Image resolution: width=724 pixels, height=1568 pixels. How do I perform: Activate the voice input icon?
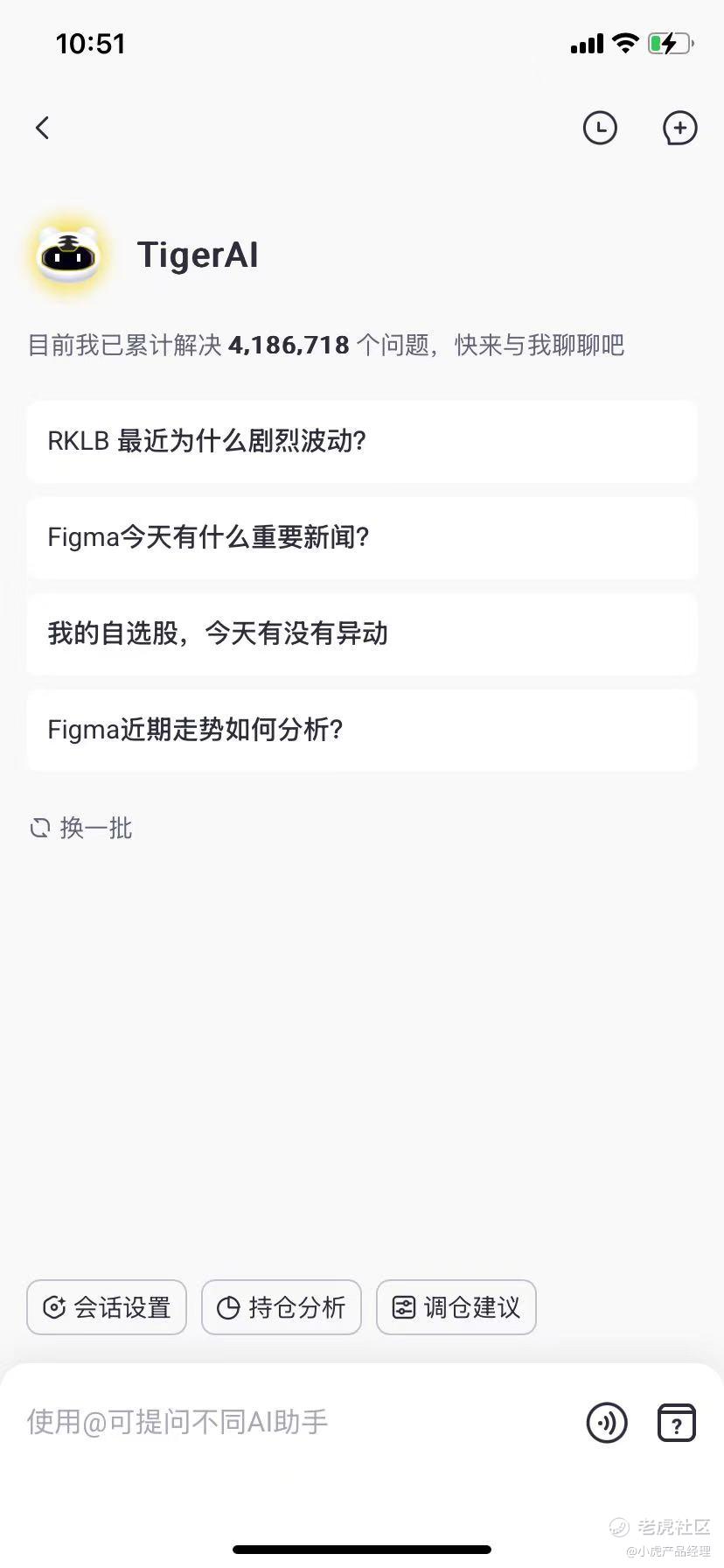pyautogui.click(x=606, y=1422)
